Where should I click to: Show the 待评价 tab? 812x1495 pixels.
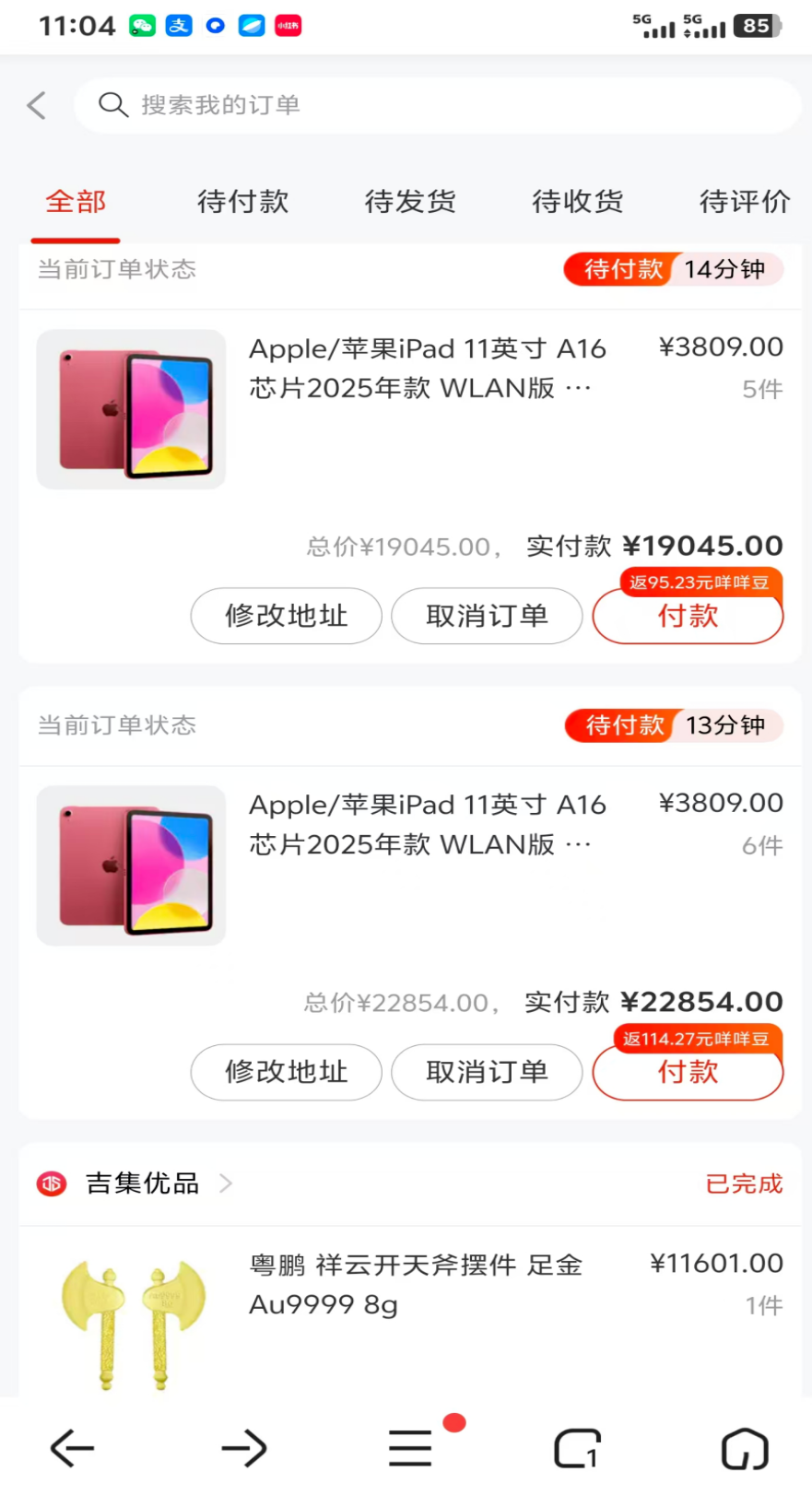(744, 201)
